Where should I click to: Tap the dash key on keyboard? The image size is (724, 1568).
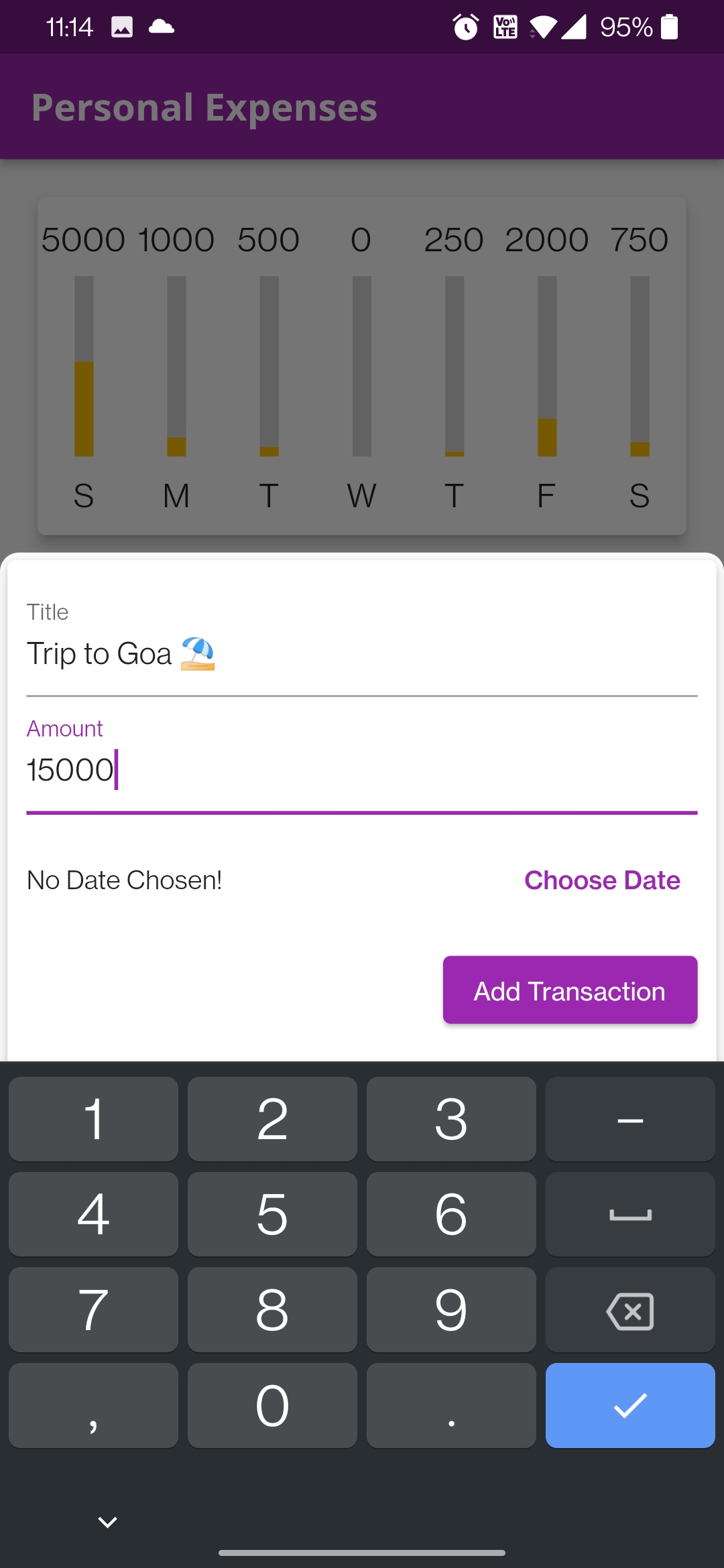630,1118
